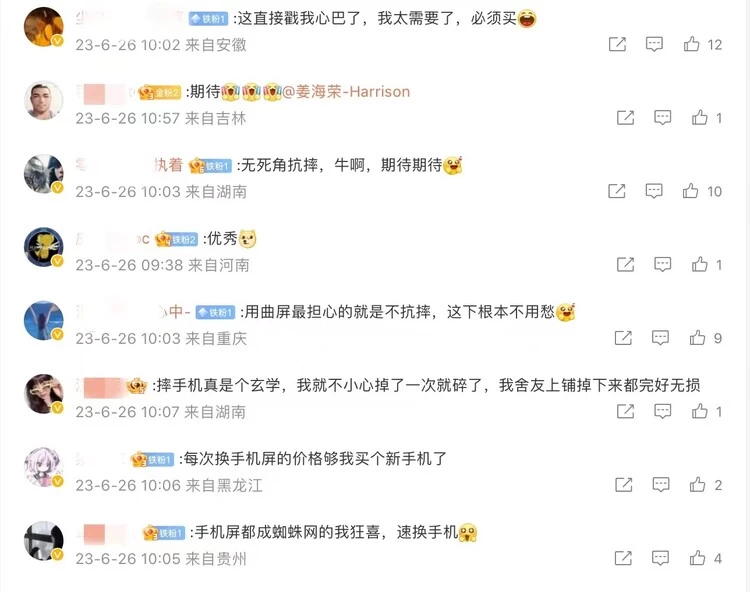Viewport: 750px width, 592px height.
Task: Open the avatar of the 安徽 commenter
Action: point(44,27)
